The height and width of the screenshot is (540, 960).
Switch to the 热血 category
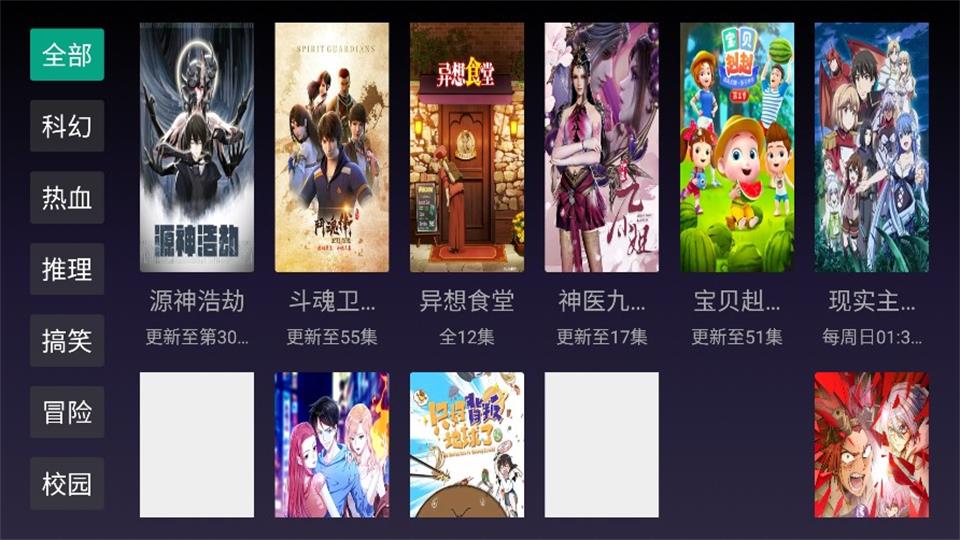(67, 198)
